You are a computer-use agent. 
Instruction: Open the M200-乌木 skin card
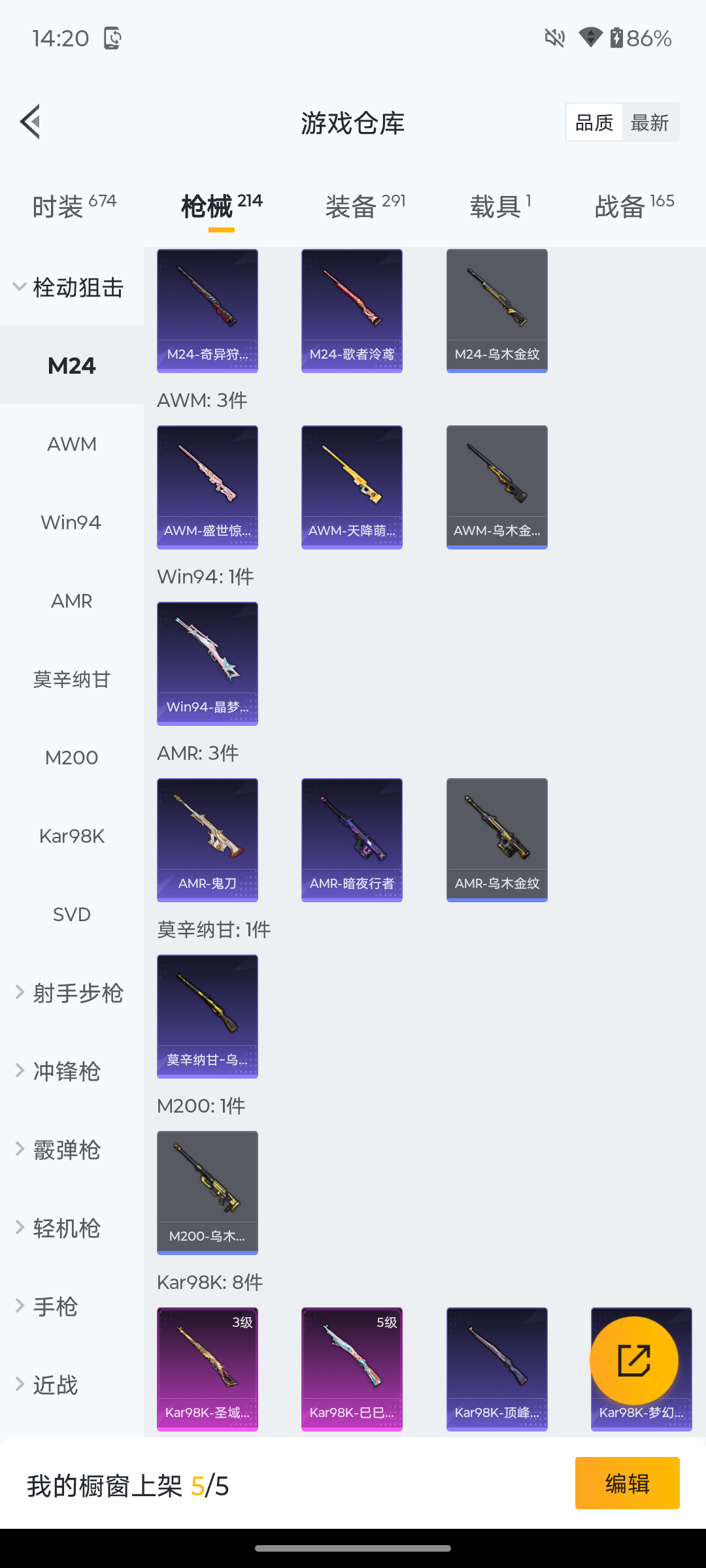click(207, 1193)
